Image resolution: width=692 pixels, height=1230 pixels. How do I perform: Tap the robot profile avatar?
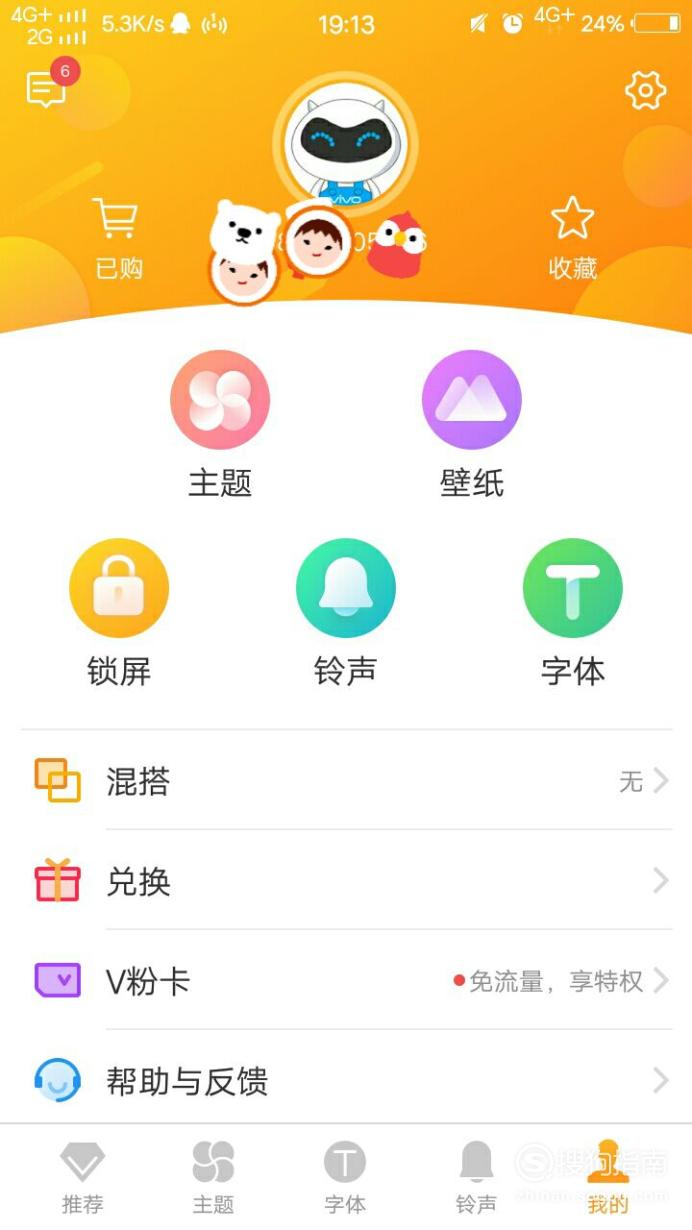(345, 146)
